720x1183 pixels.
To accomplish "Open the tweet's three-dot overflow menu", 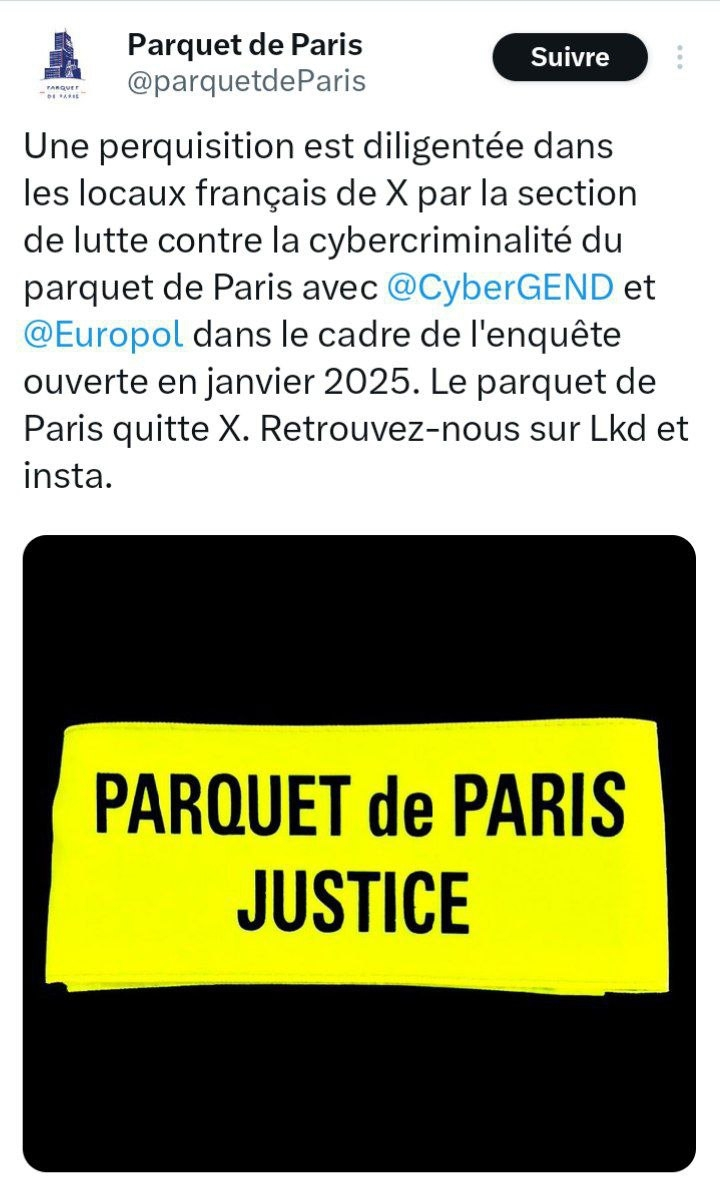I will (x=680, y=57).
